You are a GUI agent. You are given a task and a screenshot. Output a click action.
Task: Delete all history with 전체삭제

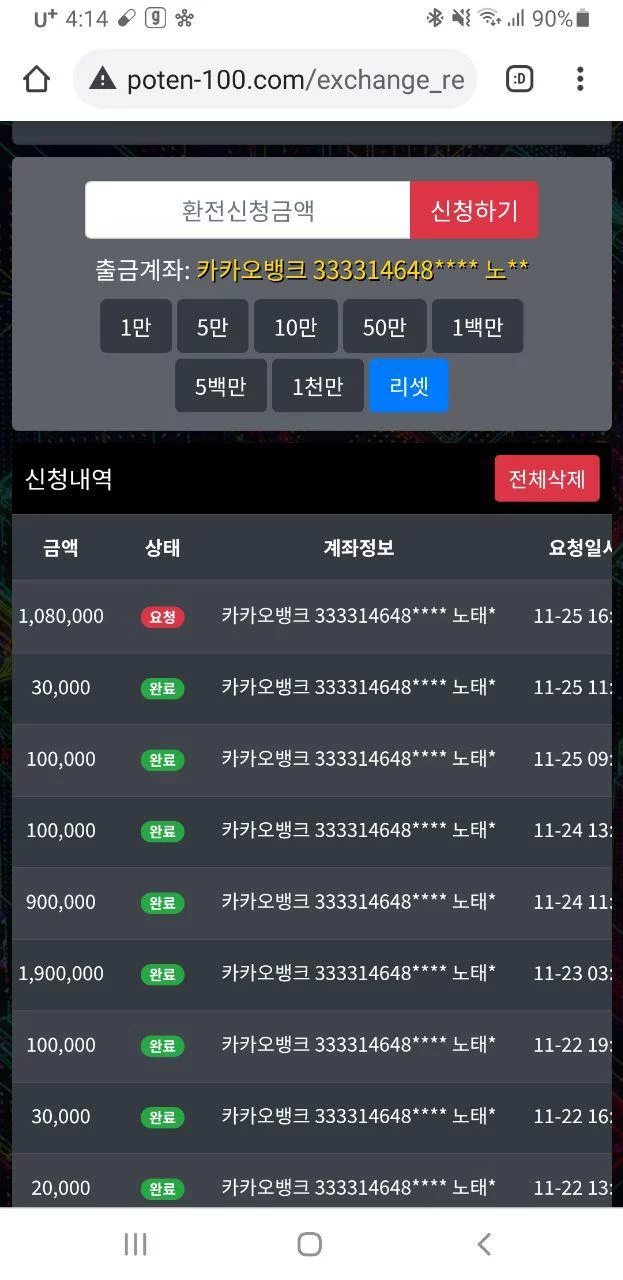(547, 479)
